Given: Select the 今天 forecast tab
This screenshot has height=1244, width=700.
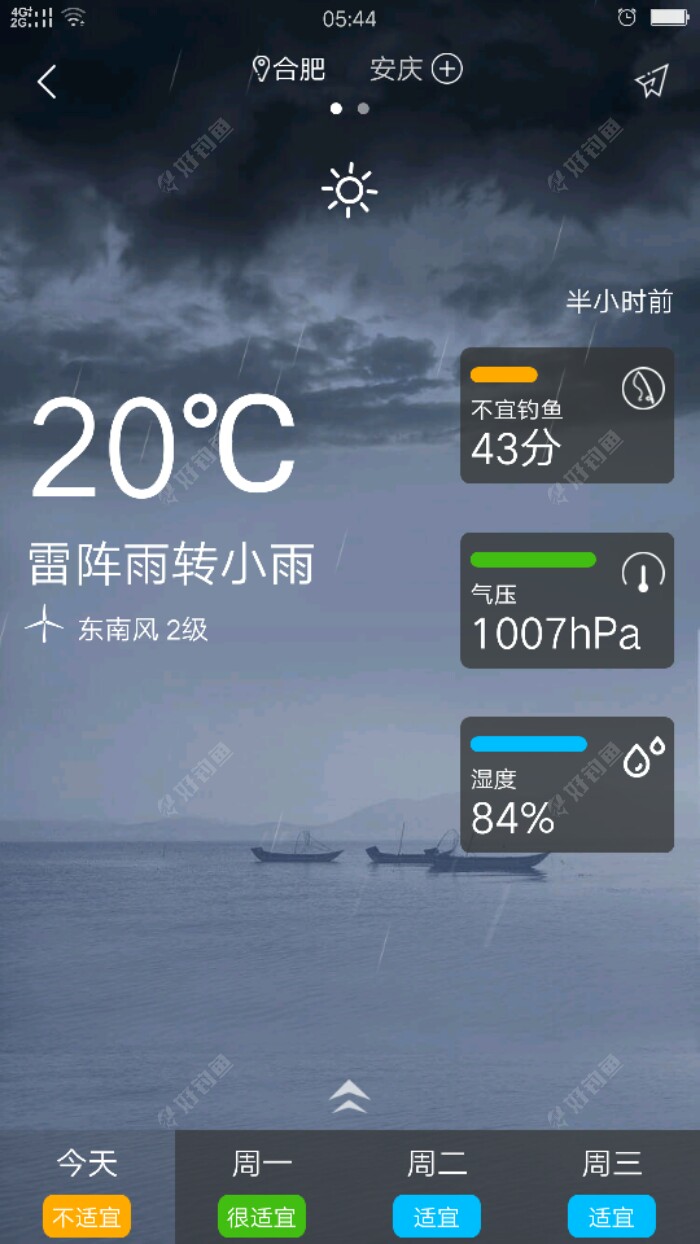Looking at the screenshot, I should 87,1187.
